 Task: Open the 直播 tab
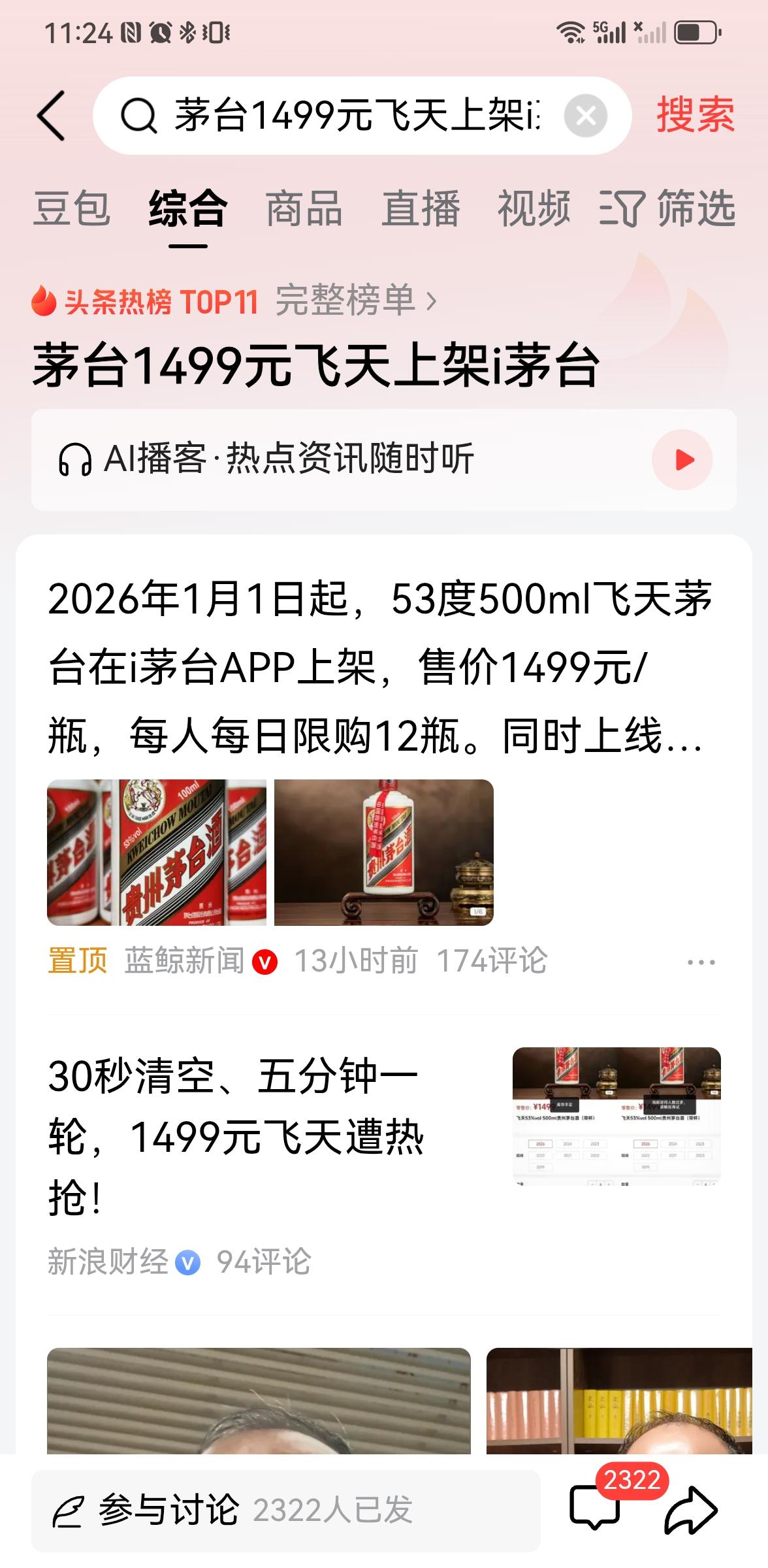pyautogui.click(x=420, y=208)
